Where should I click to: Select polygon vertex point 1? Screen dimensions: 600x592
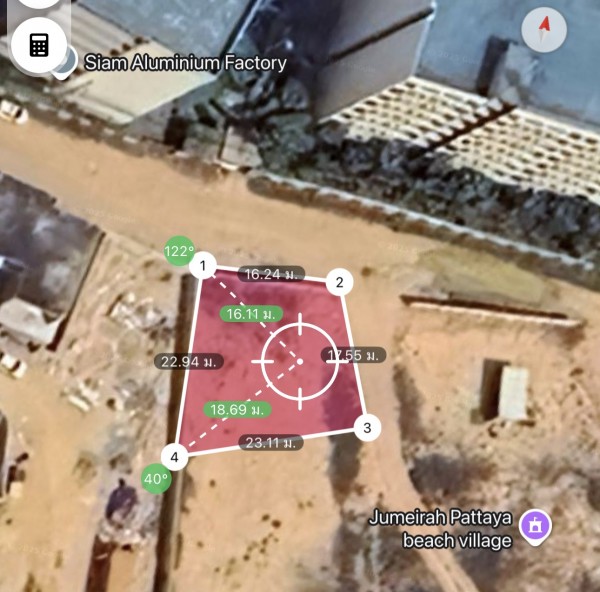point(203,266)
